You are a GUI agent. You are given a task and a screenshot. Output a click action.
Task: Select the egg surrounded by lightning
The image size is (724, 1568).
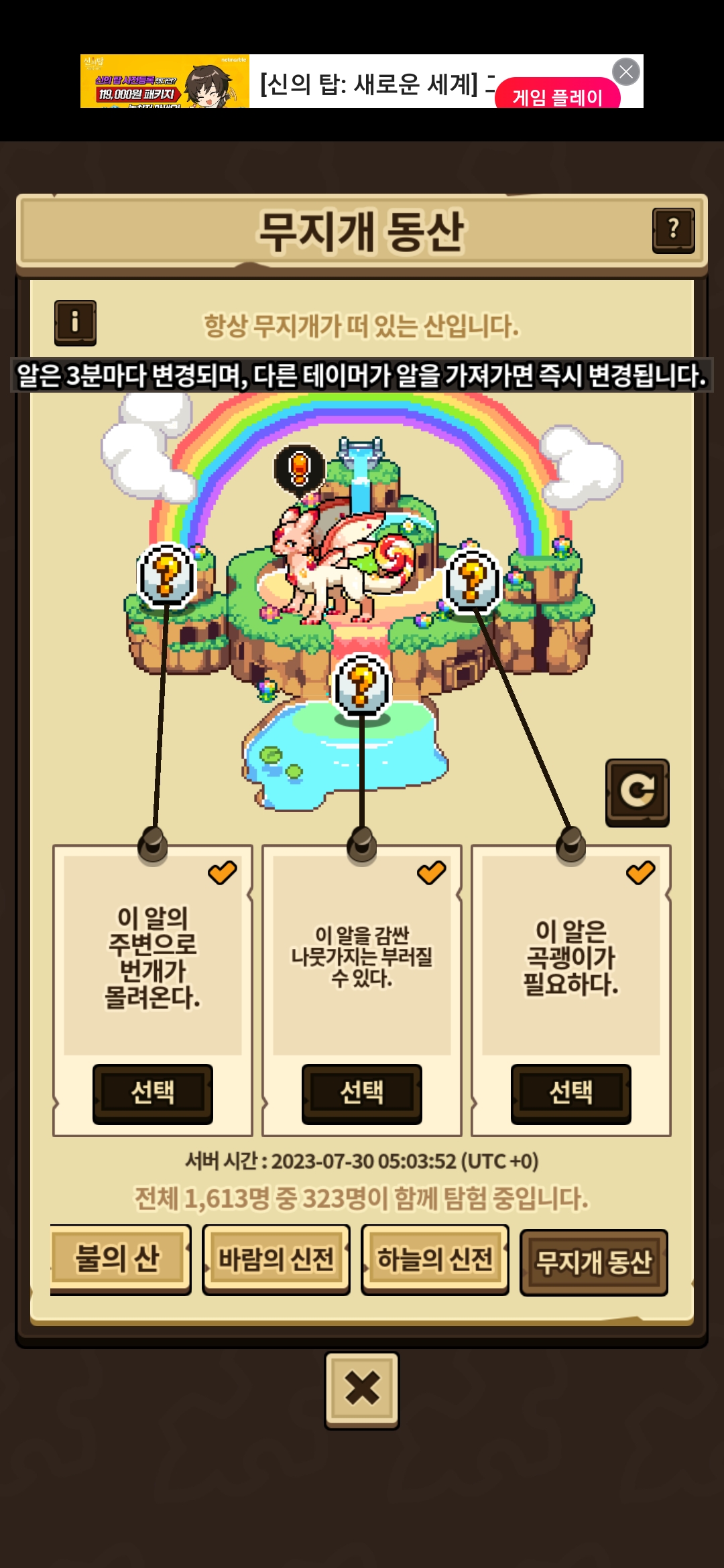point(153,1092)
